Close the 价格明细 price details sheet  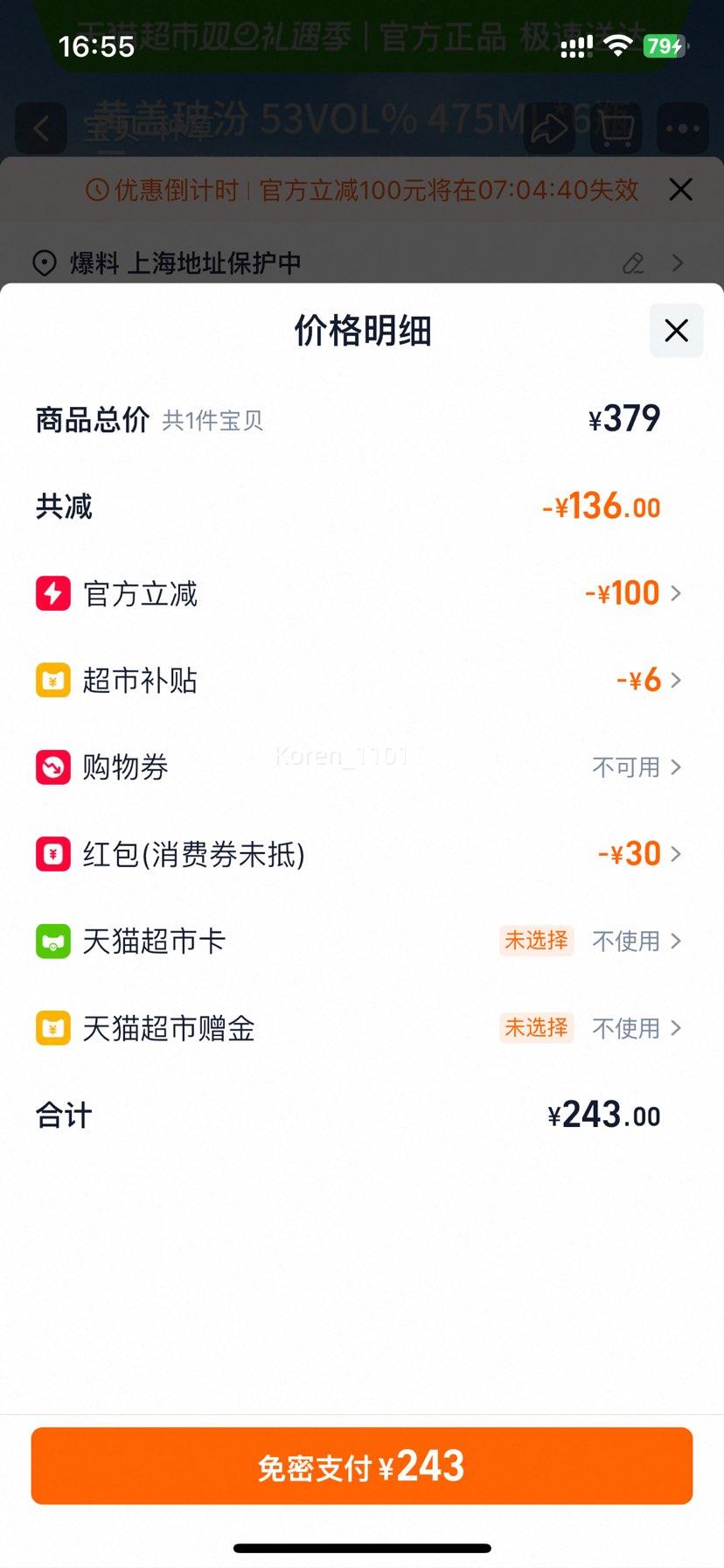point(676,331)
